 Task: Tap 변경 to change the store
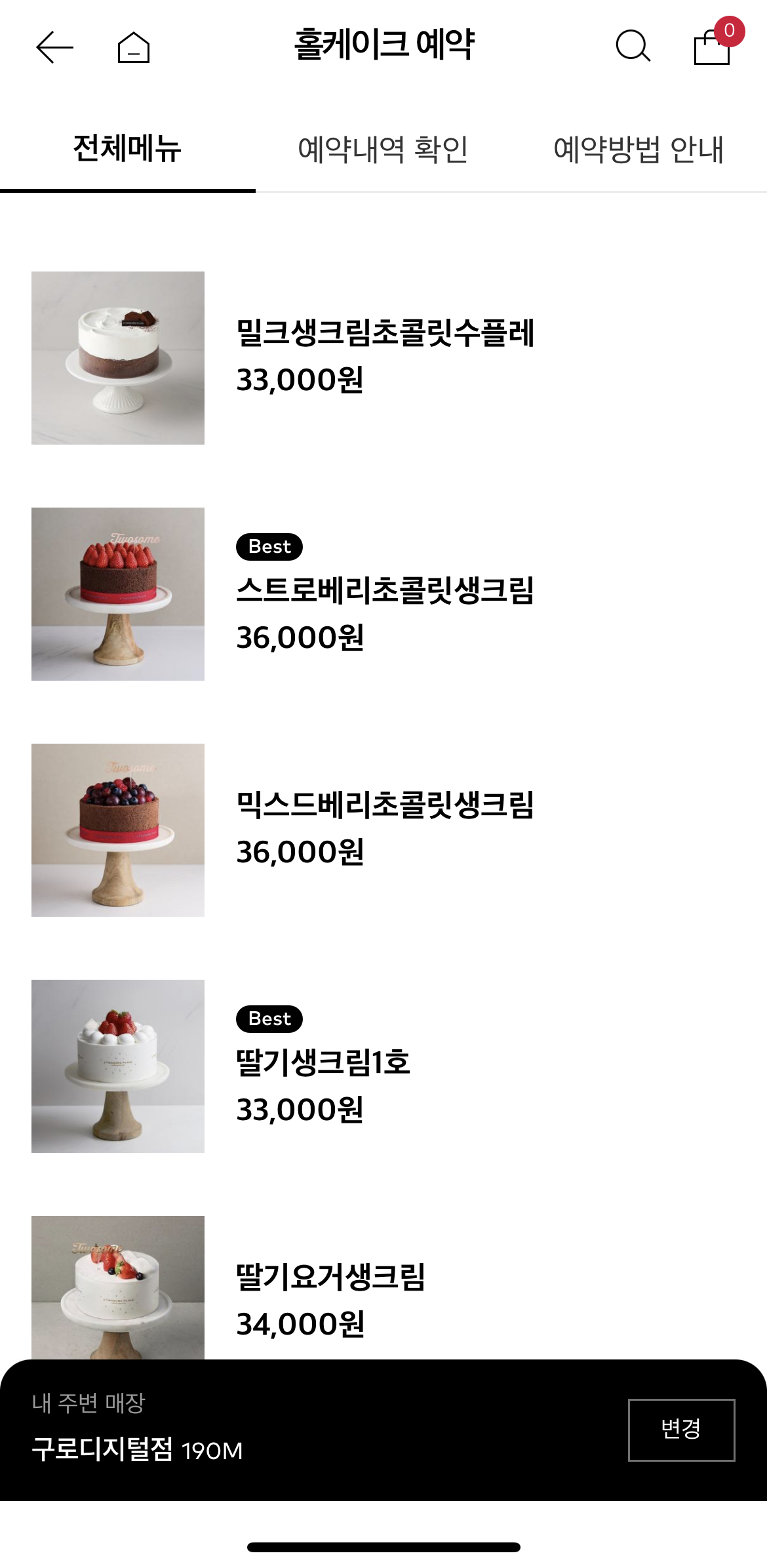681,1430
